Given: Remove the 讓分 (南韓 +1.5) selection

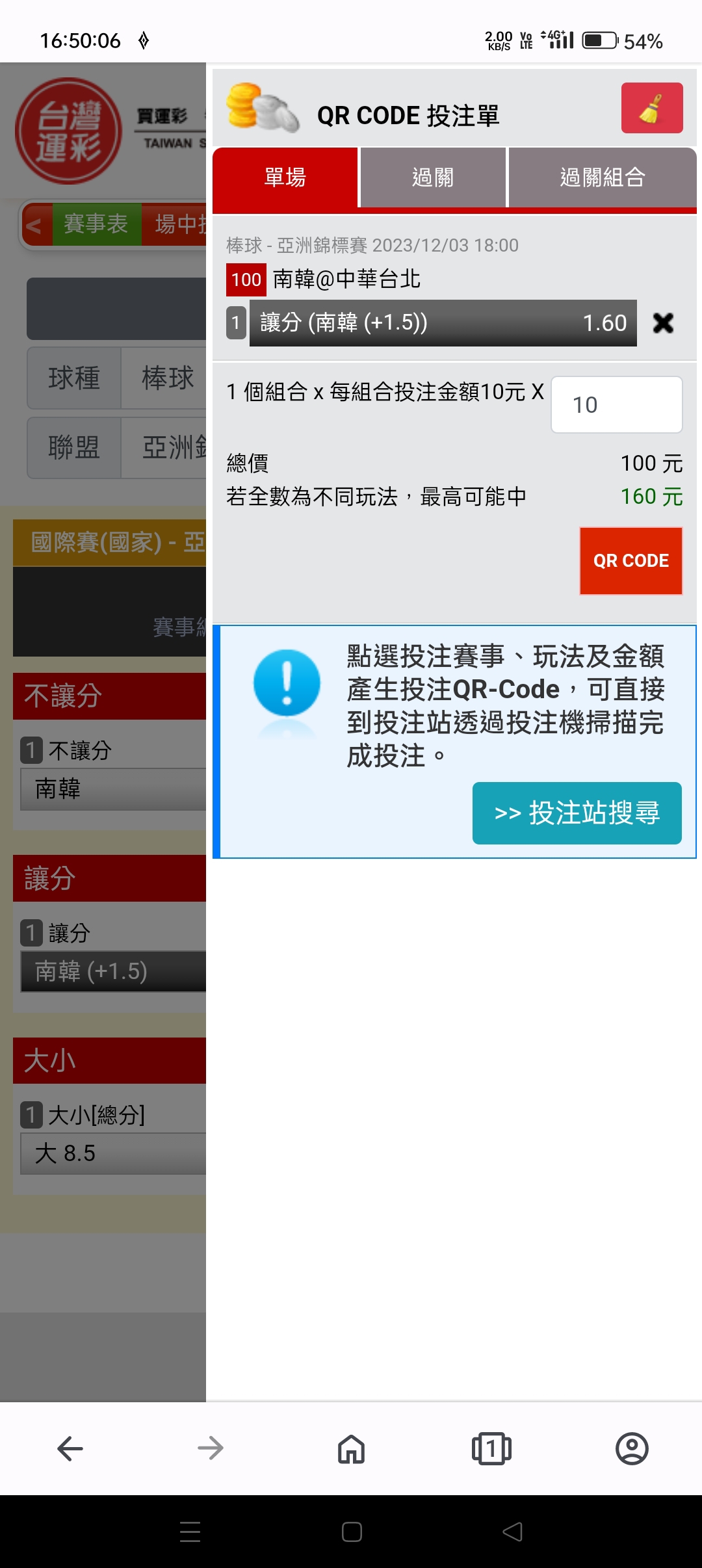Looking at the screenshot, I should pos(662,323).
